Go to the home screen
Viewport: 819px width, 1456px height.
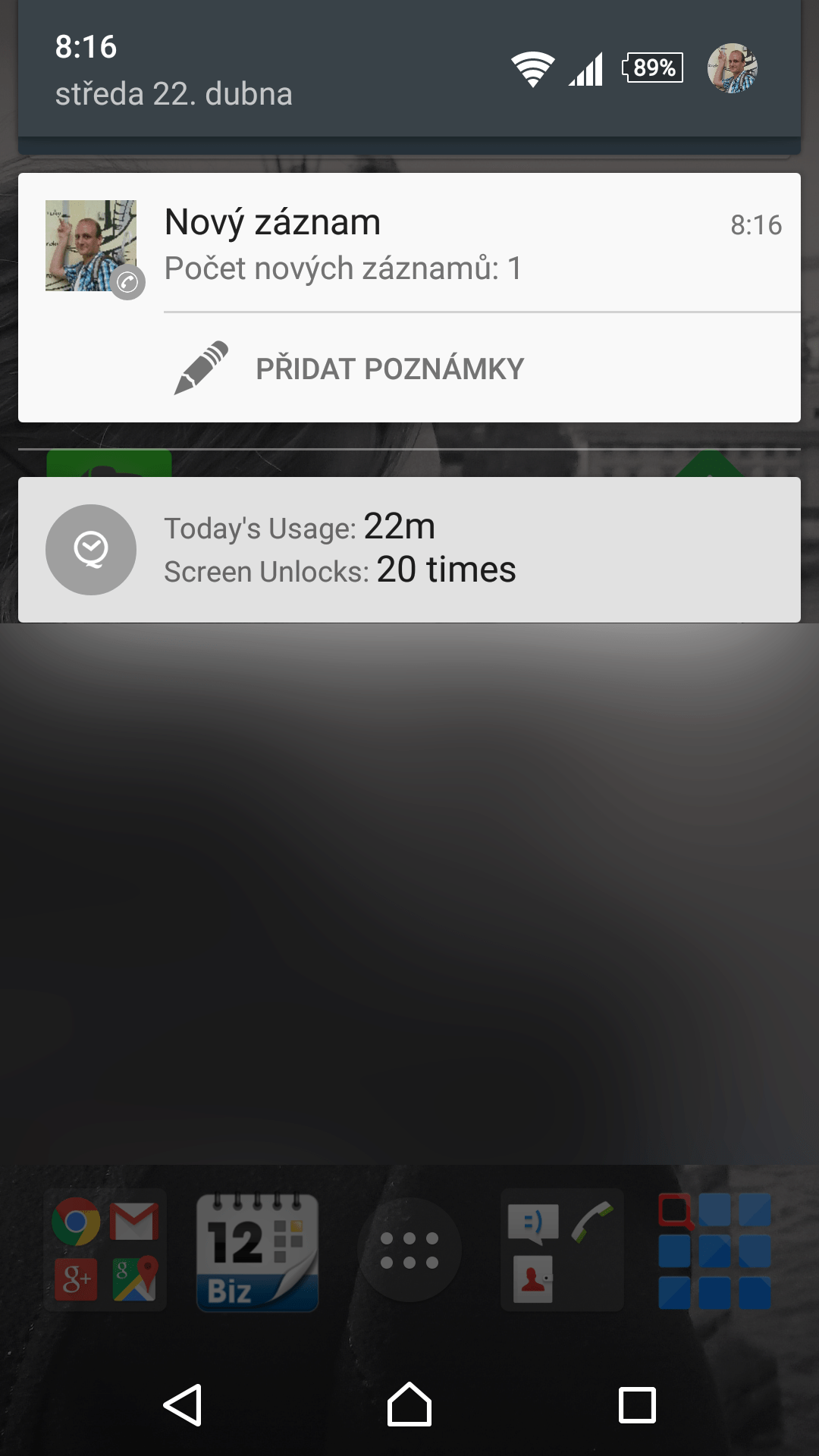409,1405
